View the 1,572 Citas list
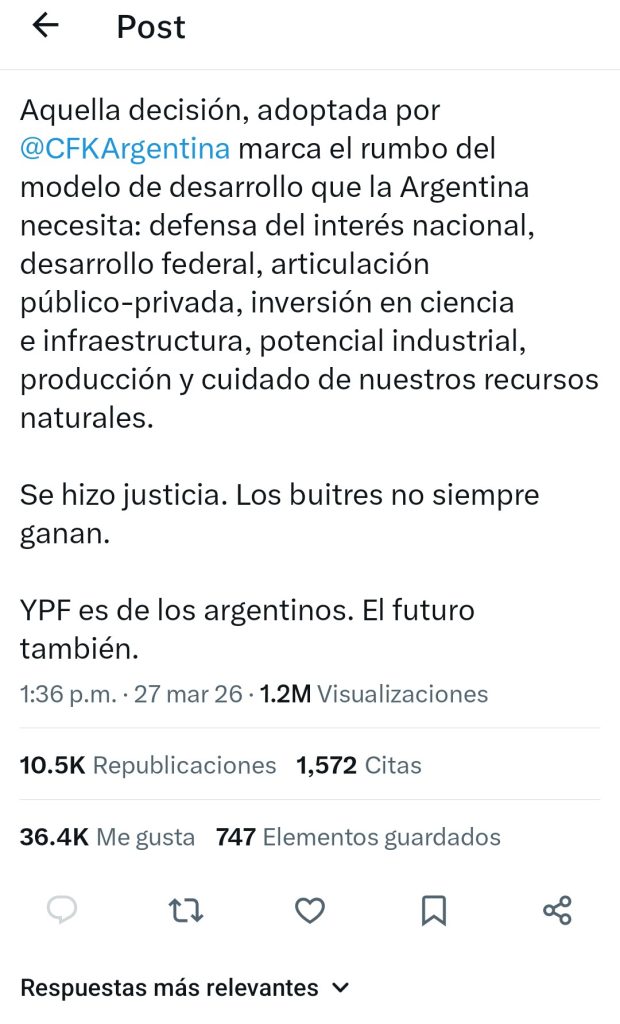The width and height of the screenshot is (620, 1024). click(x=359, y=766)
